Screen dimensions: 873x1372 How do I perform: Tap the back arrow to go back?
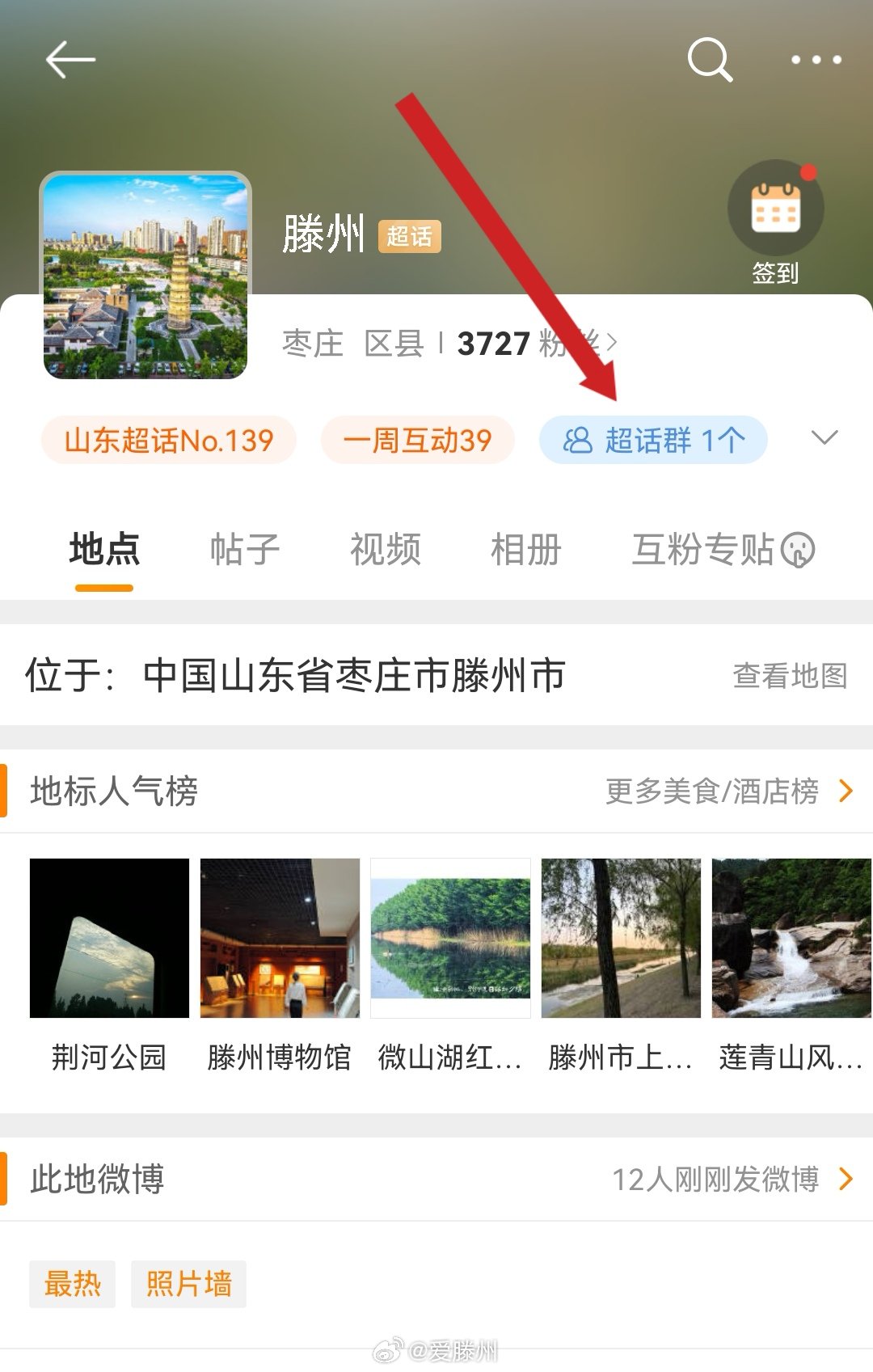(69, 58)
